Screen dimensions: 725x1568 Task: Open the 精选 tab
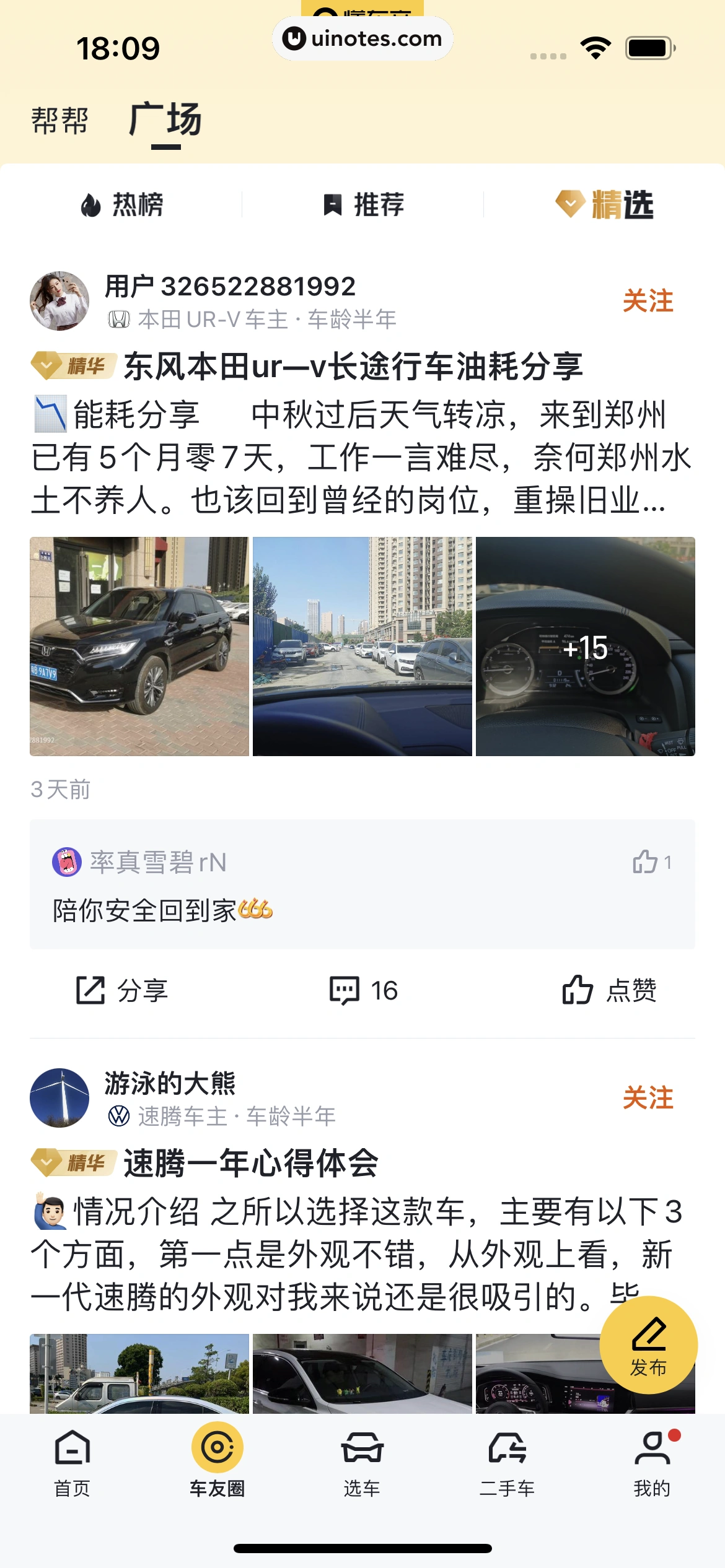click(605, 205)
